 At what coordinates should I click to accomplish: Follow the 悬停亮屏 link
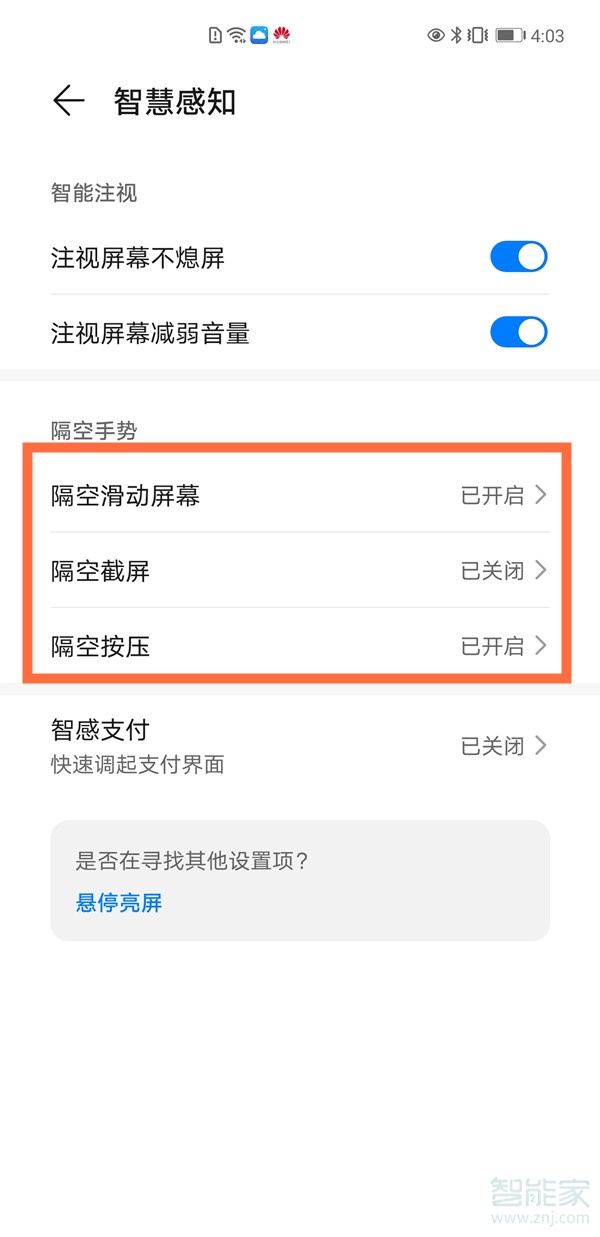tap(119, 903)
